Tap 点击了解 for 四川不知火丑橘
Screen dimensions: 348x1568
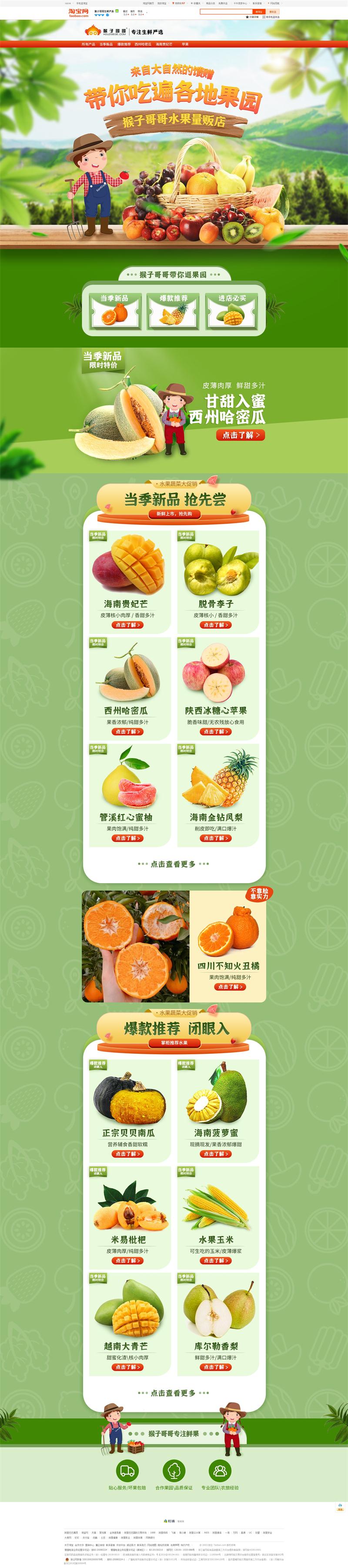pos(228,987)
